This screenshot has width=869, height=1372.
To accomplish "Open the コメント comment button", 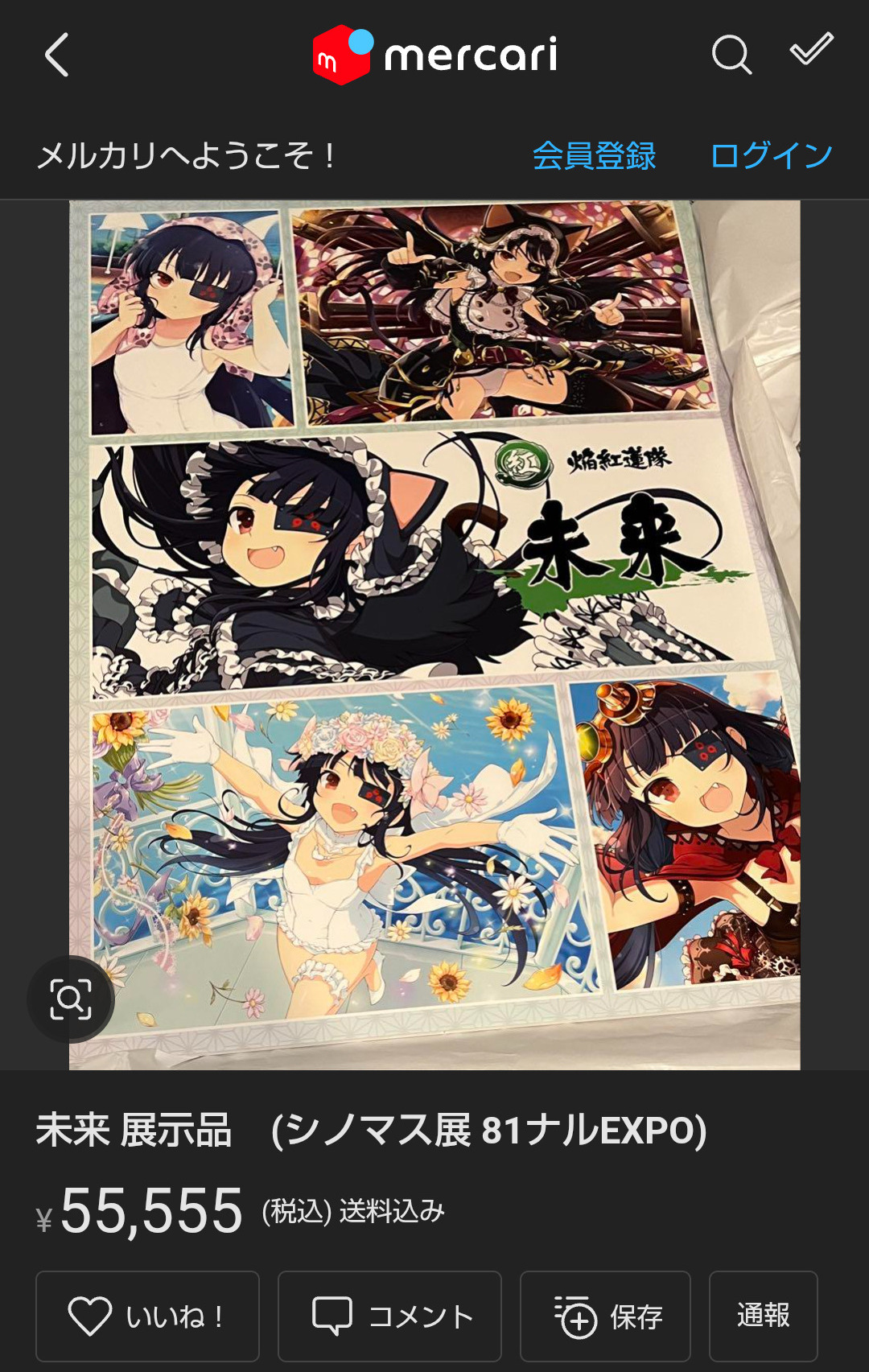I will click(389, 1316).
